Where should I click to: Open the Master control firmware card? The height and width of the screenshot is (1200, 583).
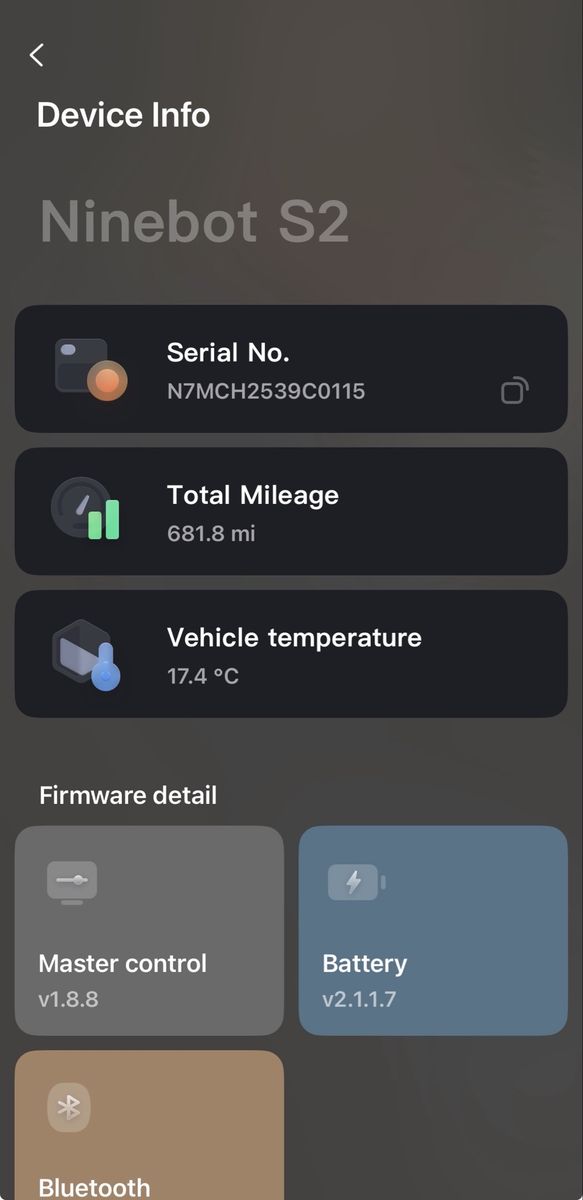coord(149,930)
